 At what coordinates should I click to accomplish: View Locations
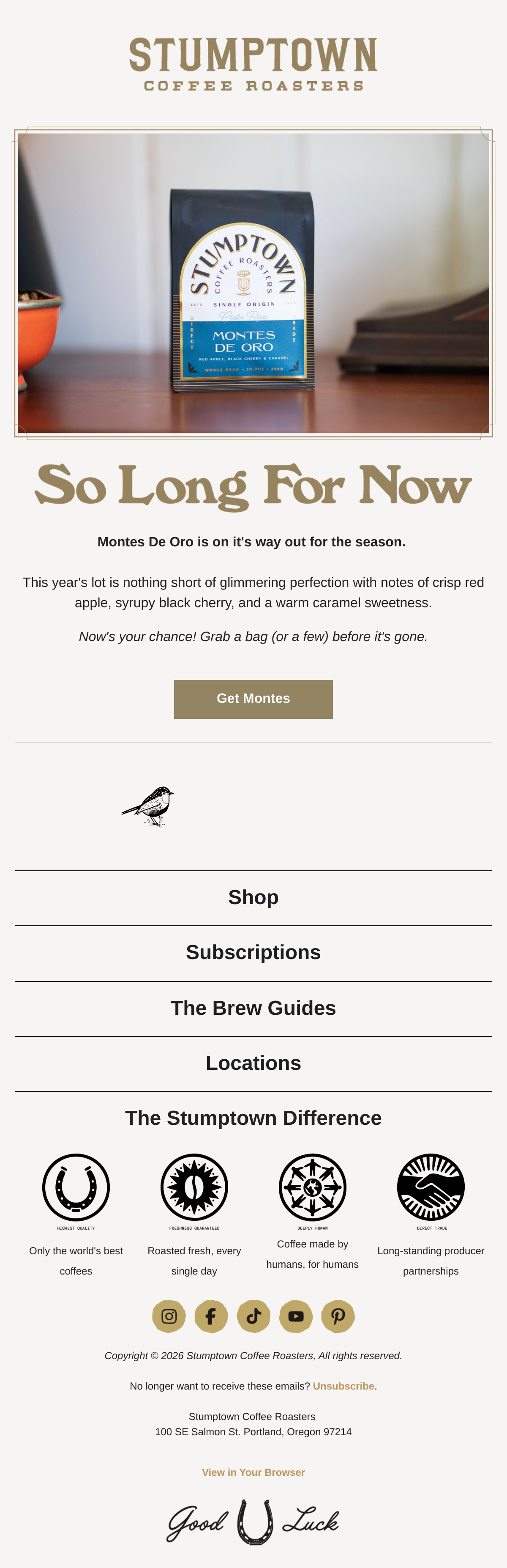coord(253,1063)
